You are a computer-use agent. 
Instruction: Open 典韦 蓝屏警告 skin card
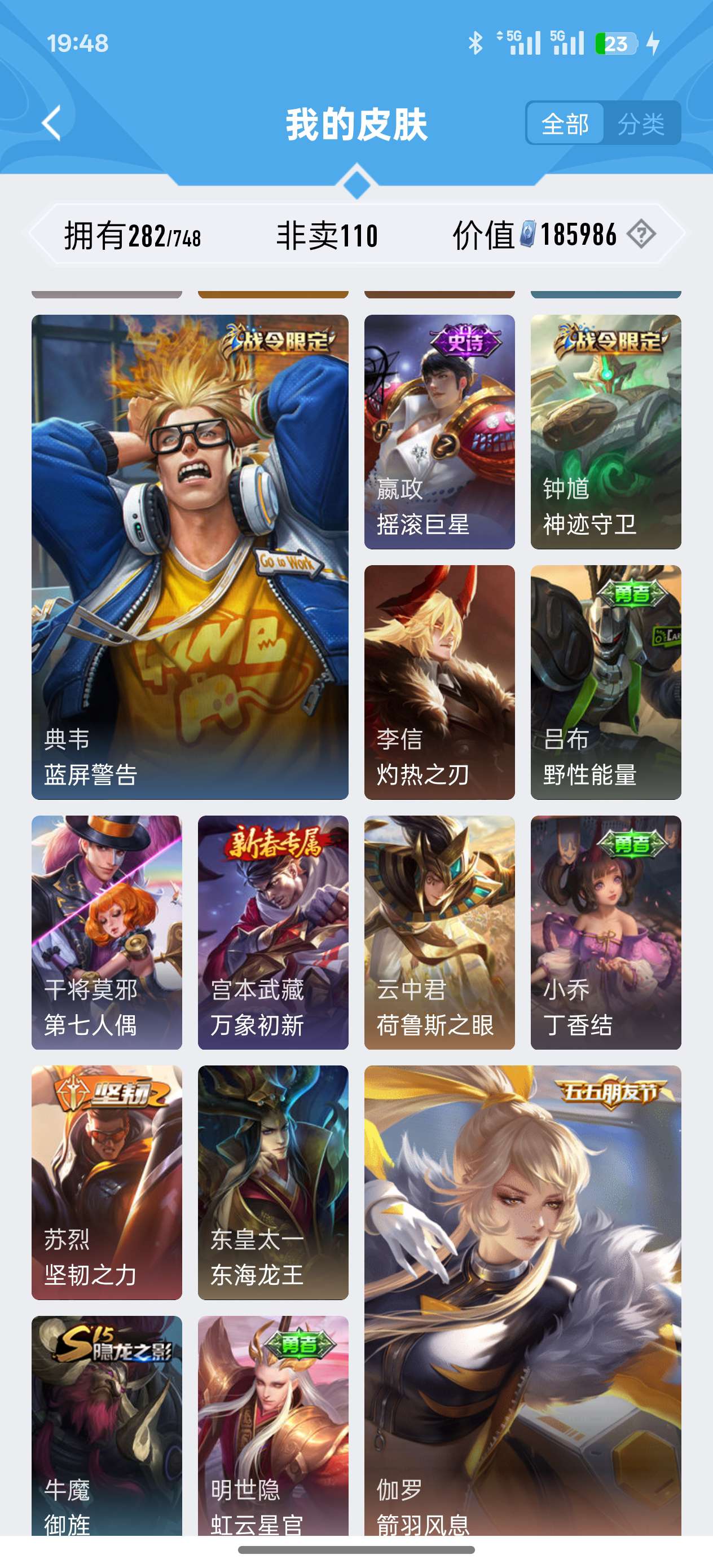click(190, 557)
